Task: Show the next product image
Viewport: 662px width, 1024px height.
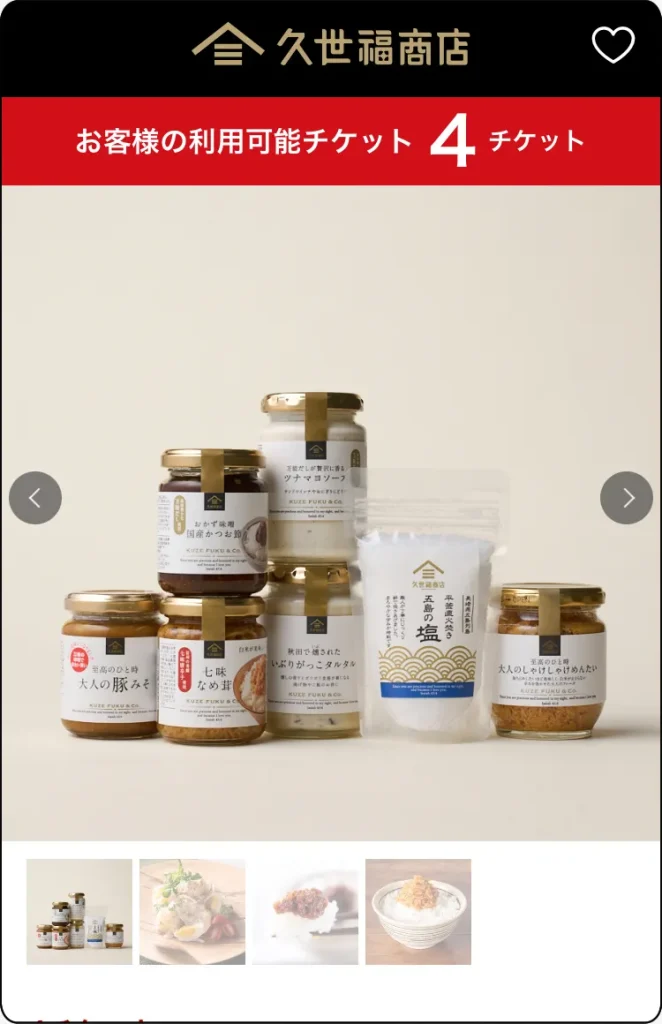Action: pos(627,498)
